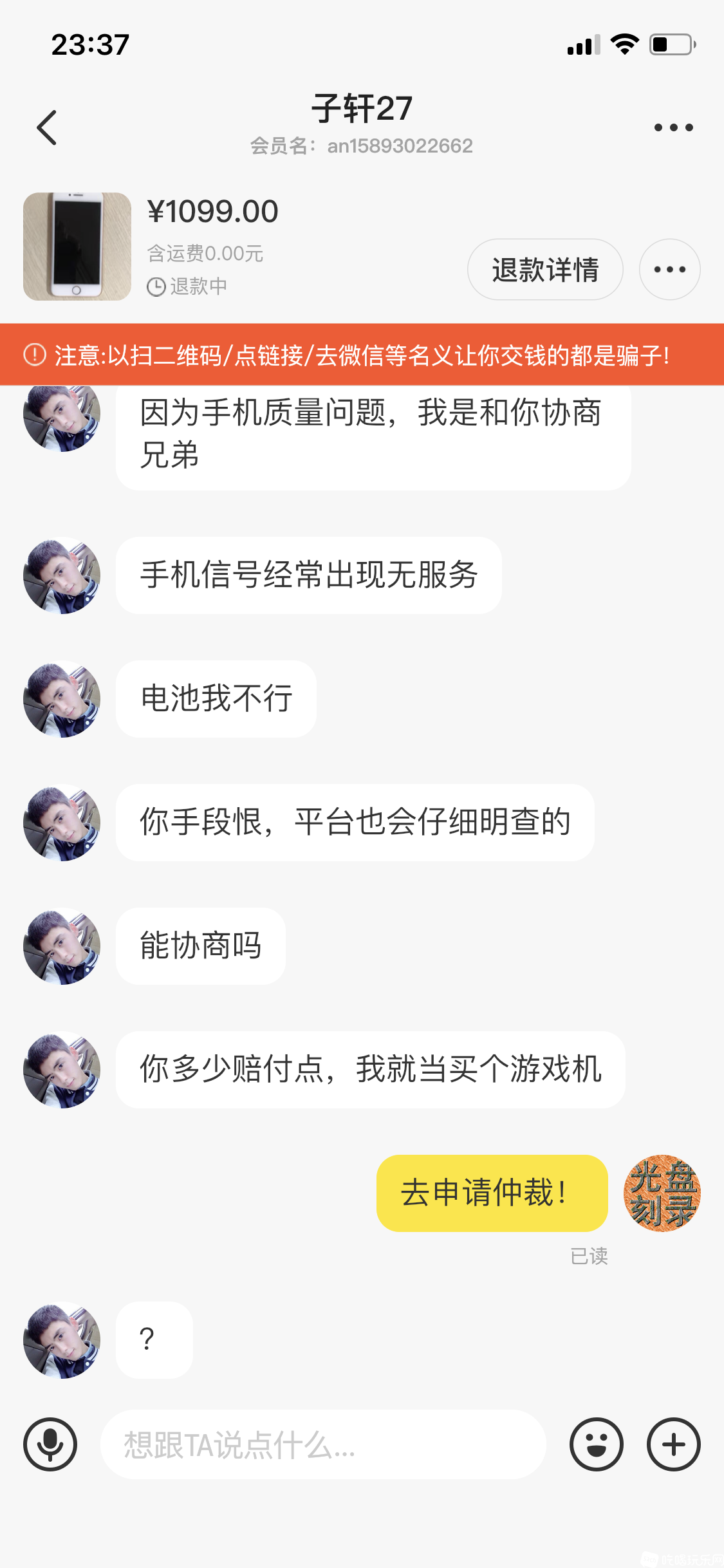724x1568 pixels.
Task: Open the emoji picker
Action: click(596, 1444)
